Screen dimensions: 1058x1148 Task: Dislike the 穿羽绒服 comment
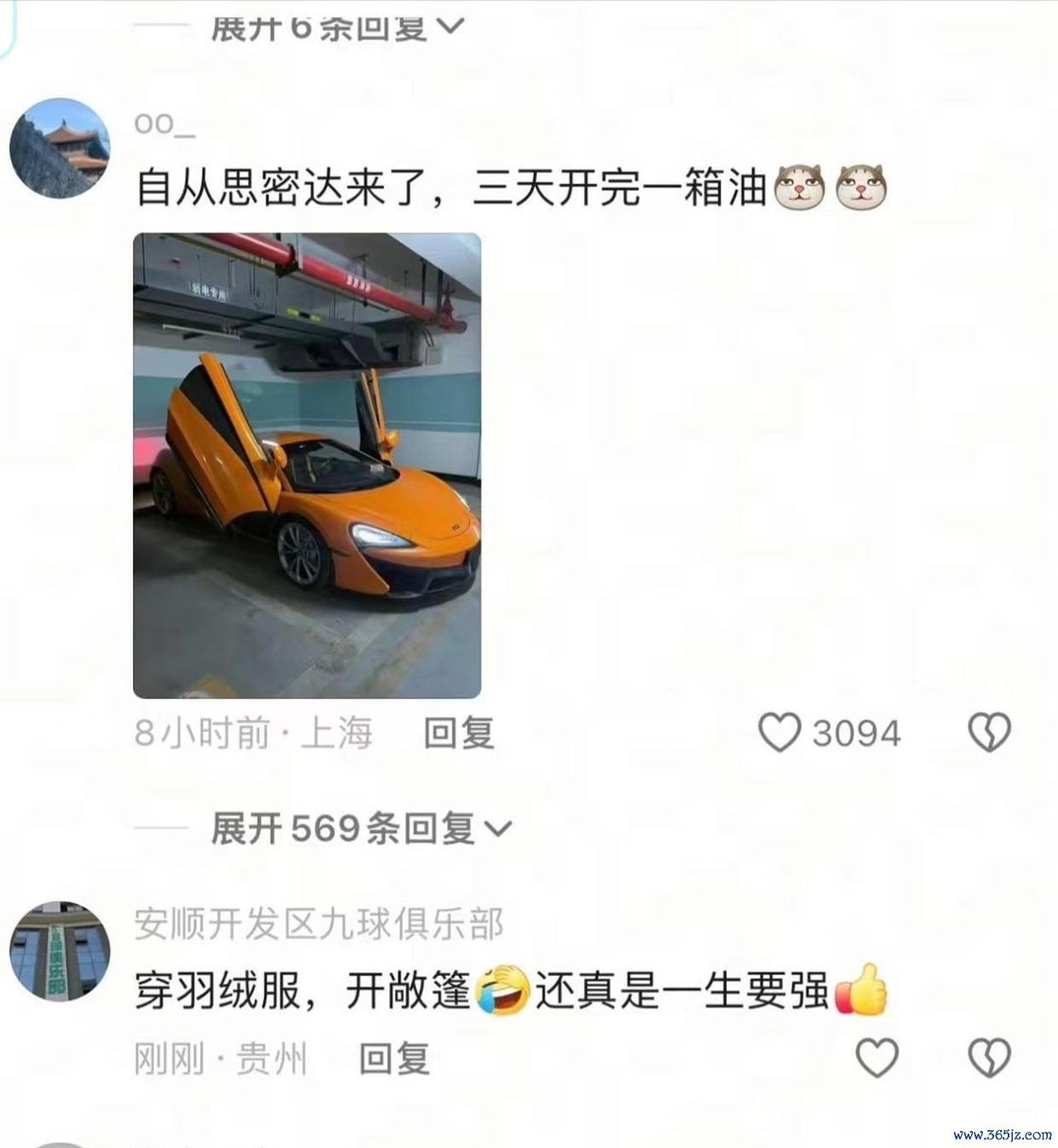989,1058
